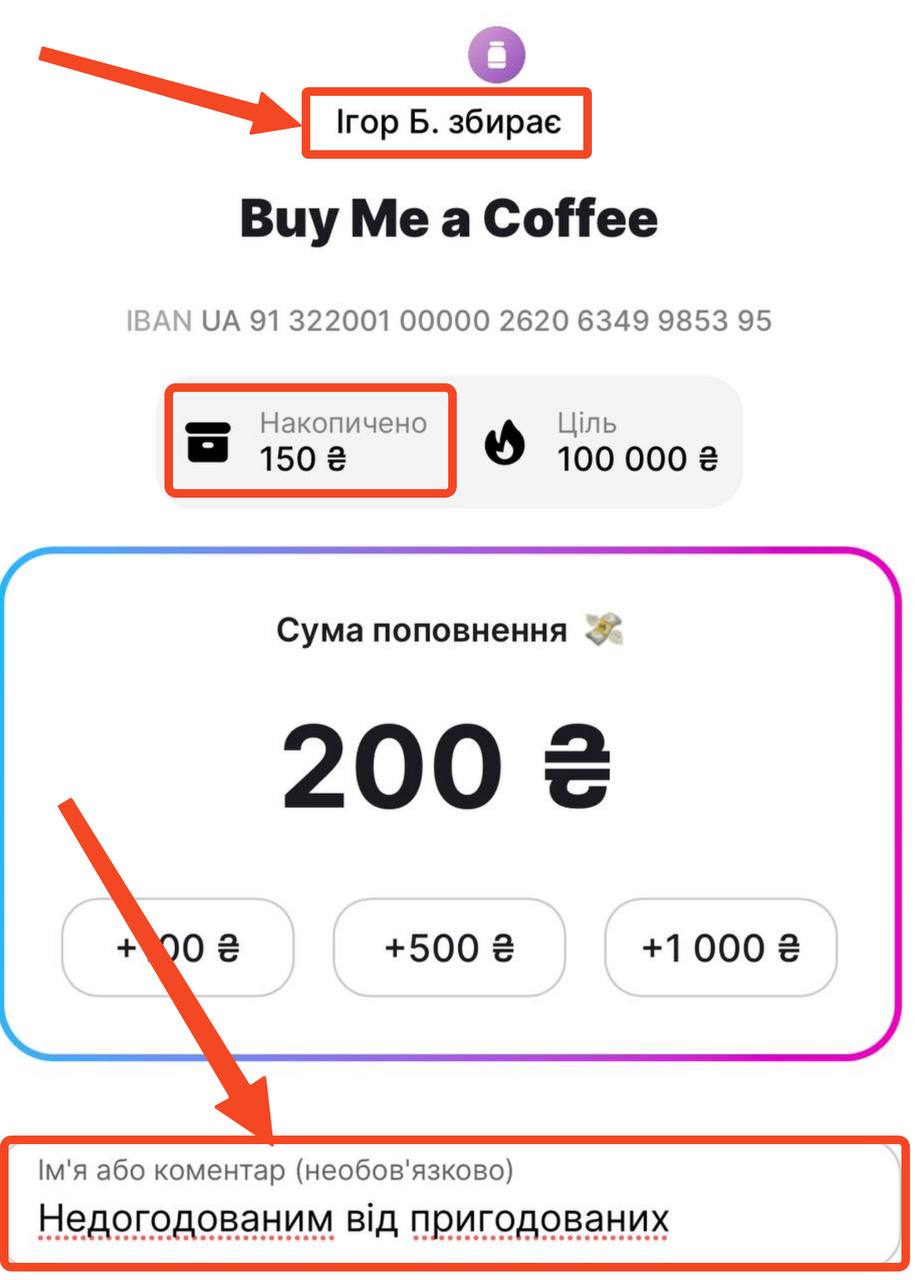Tap the +100 ₴ quick amount button
This screenshot has height=1280, width=915.
178,947
